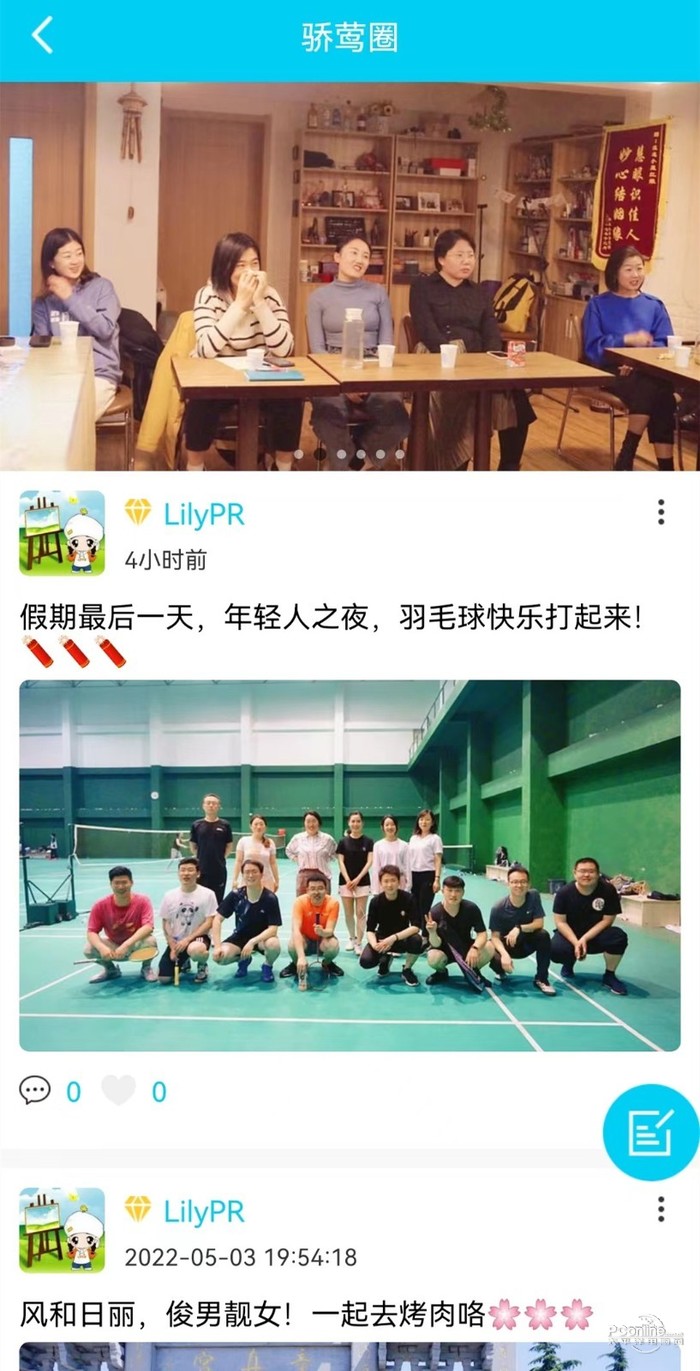Open LilyPR's avatar on the badminton post
700x1371 pixels.
[62, 532]
